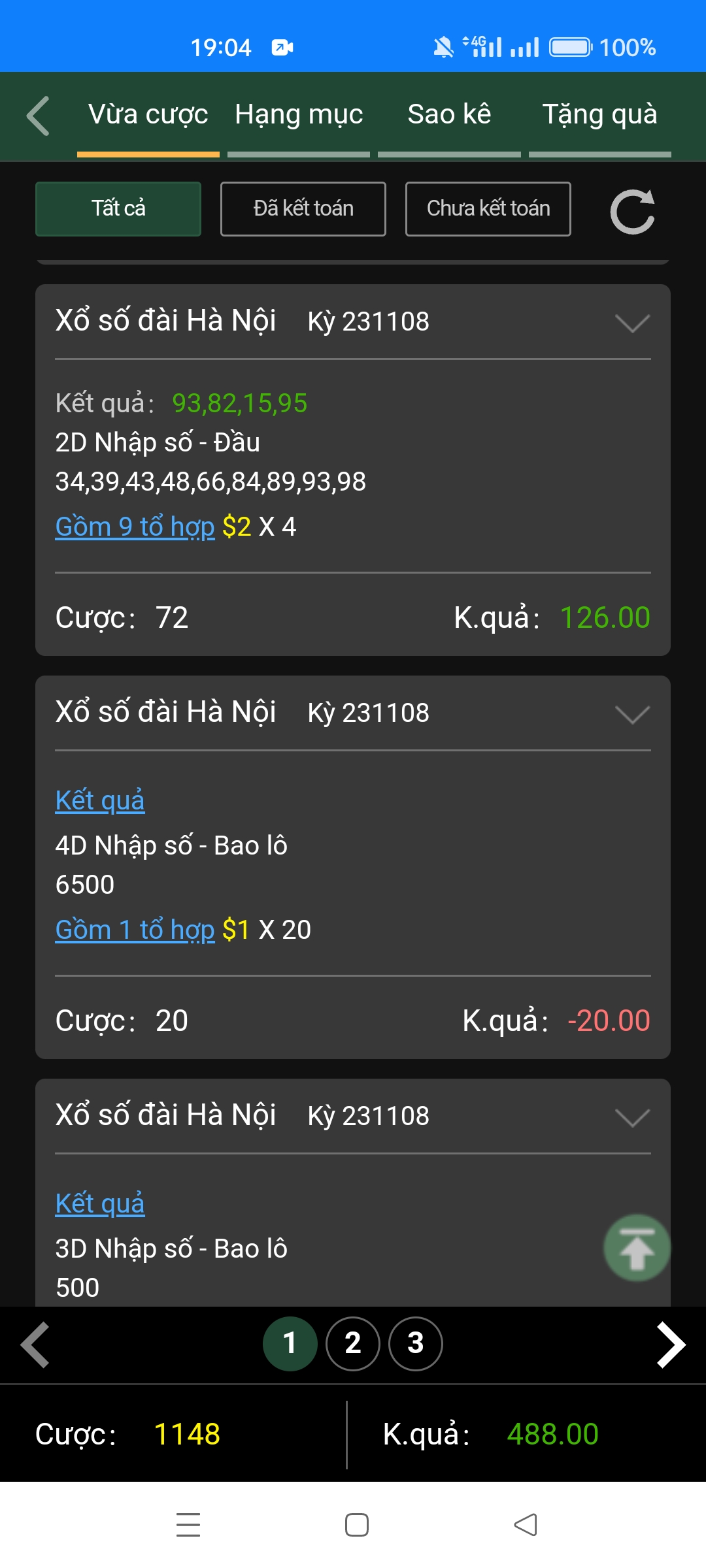The width and height of the screenshot is (706, 1568).
Task: Expand the 4D Nhập số - Bao lô card
Action: pos(632,714)
